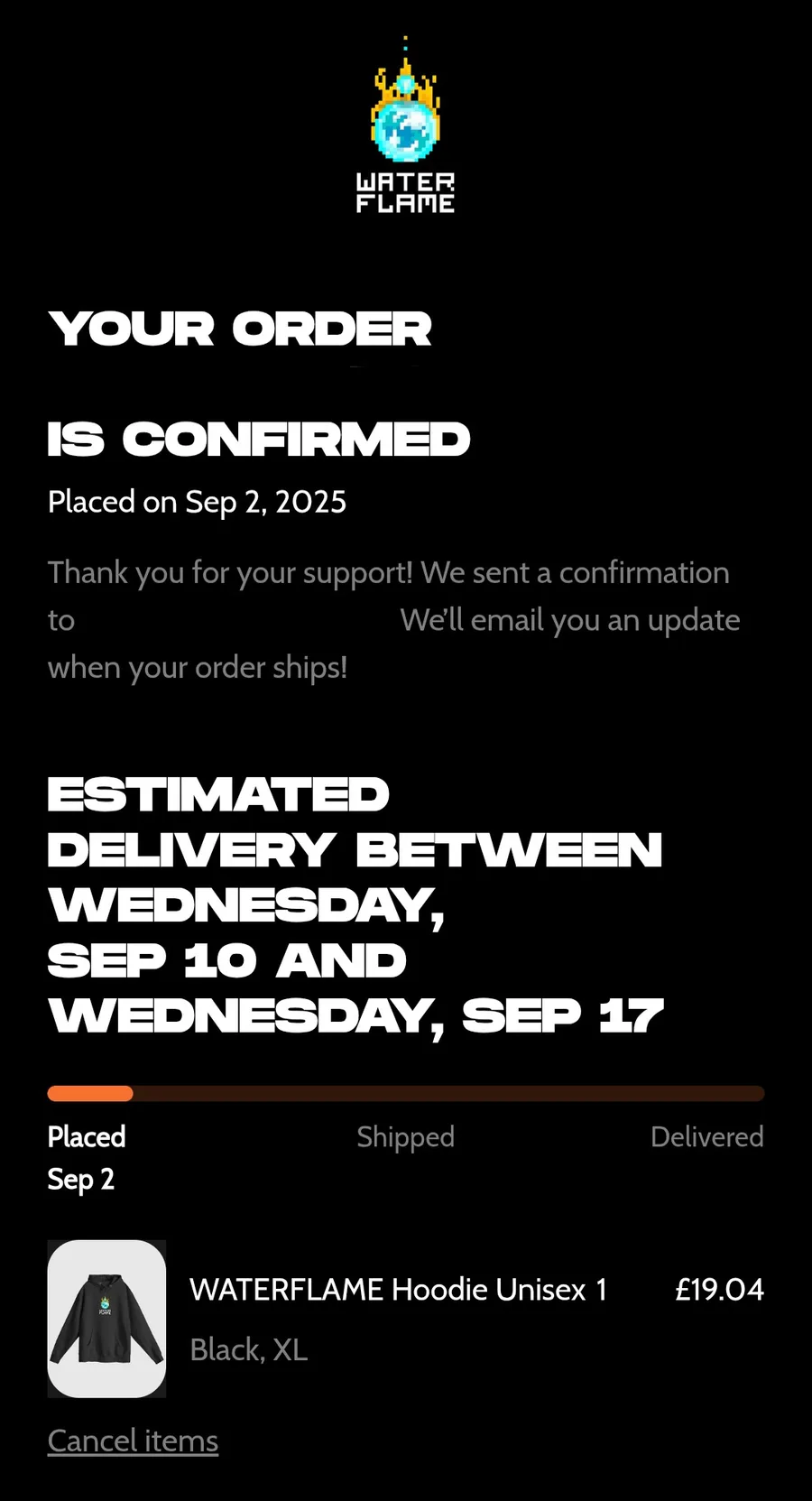Tap the Cancel items link
This screenshot has height=1501, width=812.
tap(133, 1441)
